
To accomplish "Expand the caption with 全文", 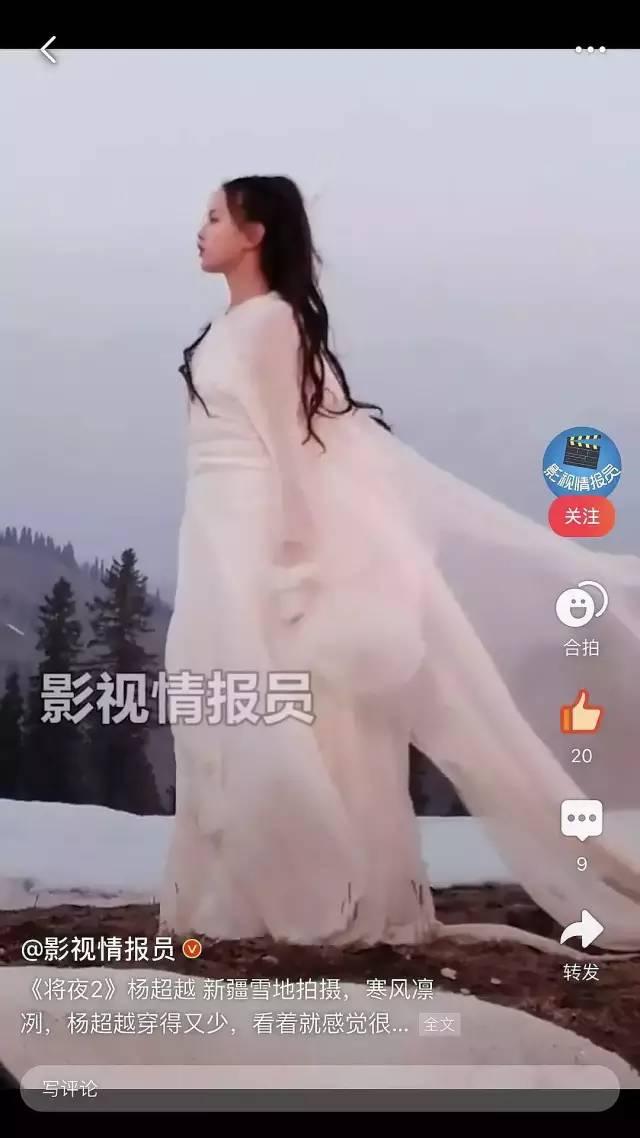I will point(439,1024).
